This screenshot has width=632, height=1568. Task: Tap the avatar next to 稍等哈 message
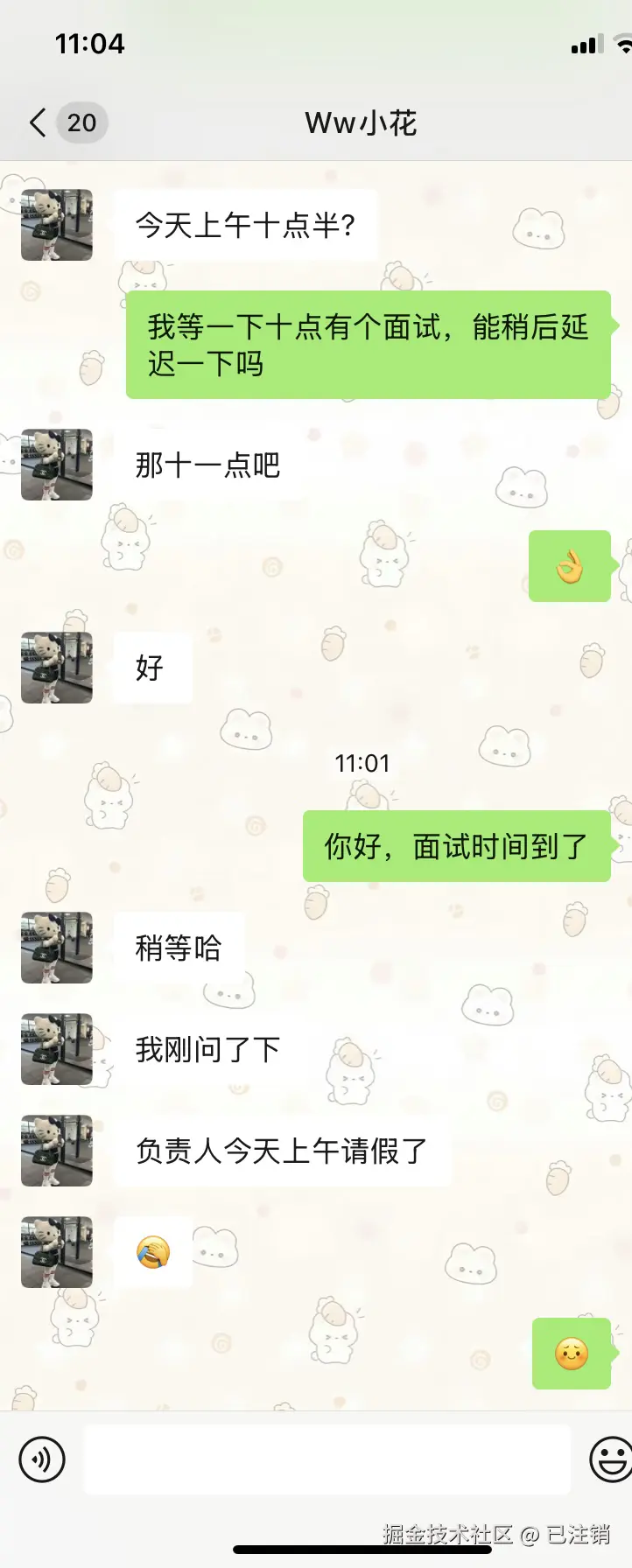pos(56,947)
